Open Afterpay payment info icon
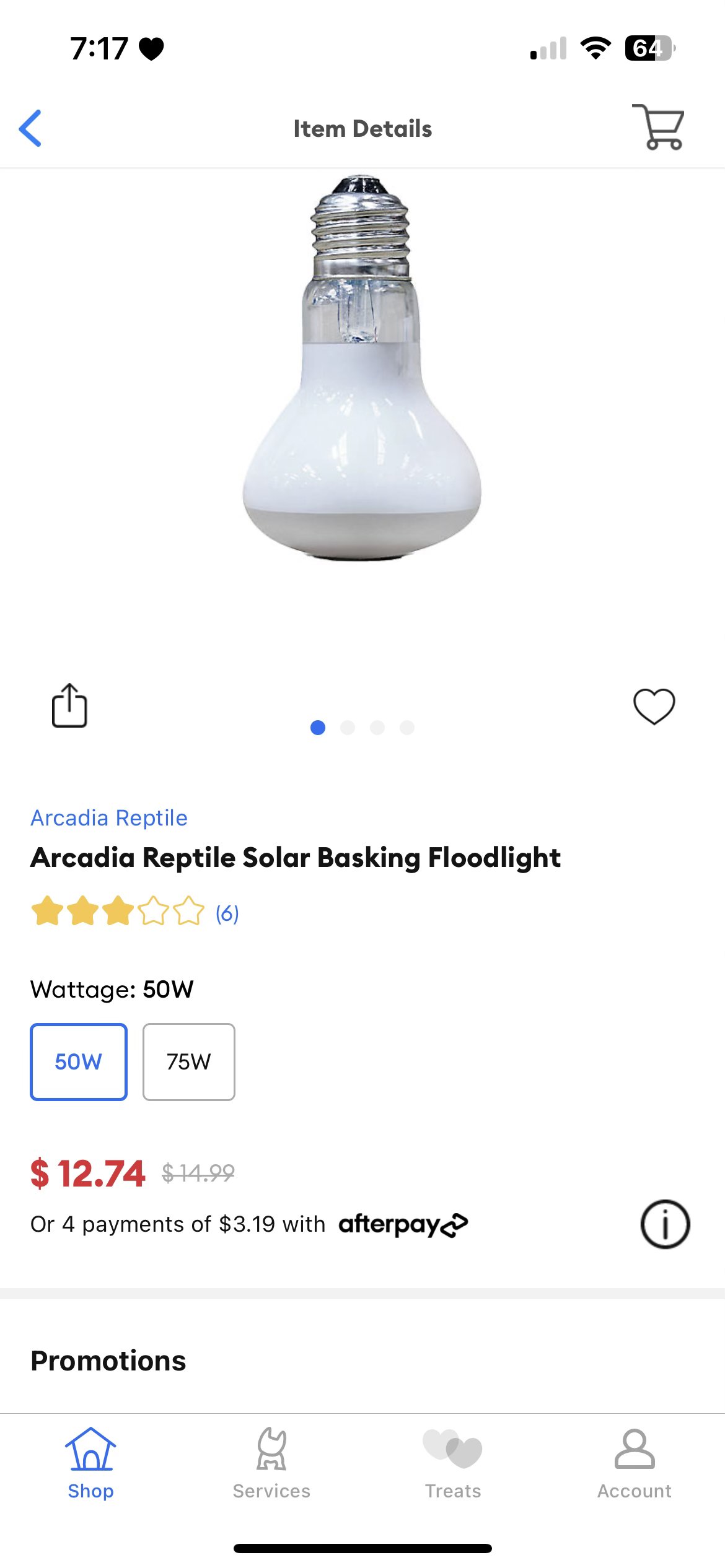The width and height of the screenshot is (725, 1568). pos(664,1224)
